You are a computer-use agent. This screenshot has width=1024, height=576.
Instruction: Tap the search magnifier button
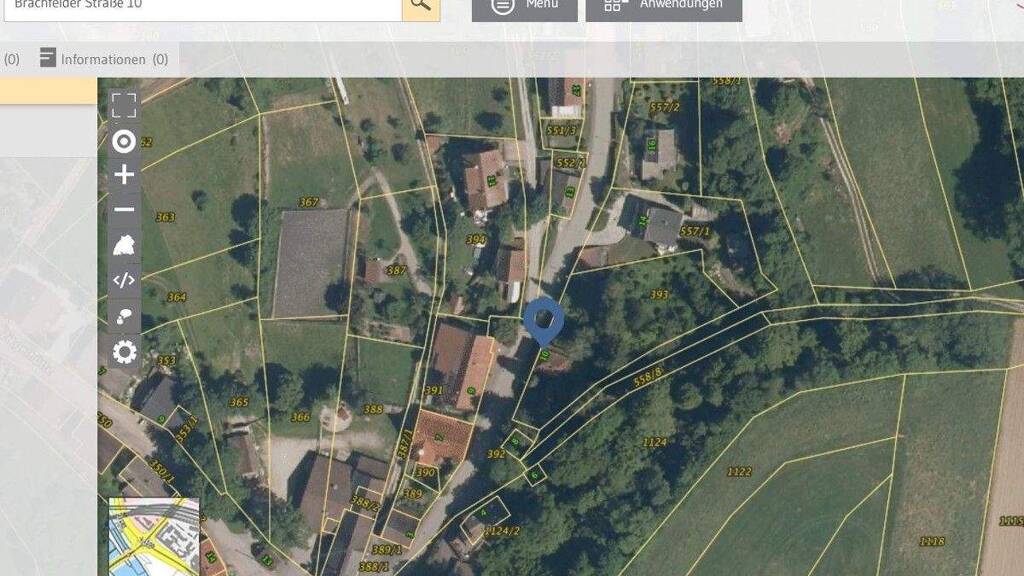click(x=420, y=5)
